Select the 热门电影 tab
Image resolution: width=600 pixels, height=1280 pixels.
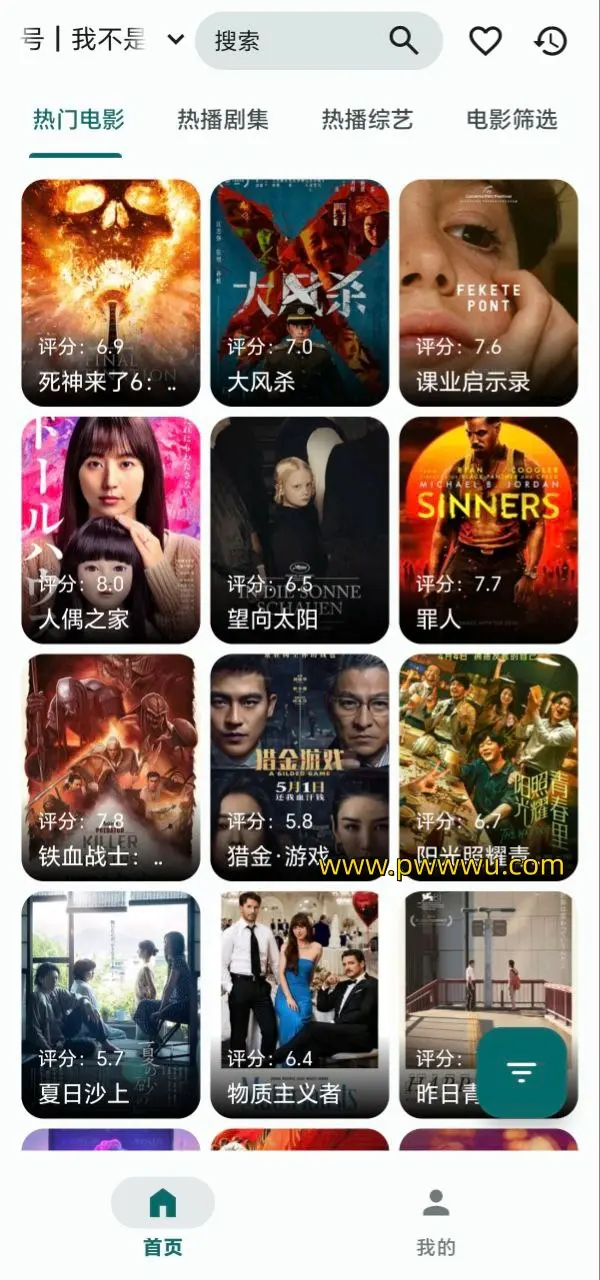coord(79,120)
